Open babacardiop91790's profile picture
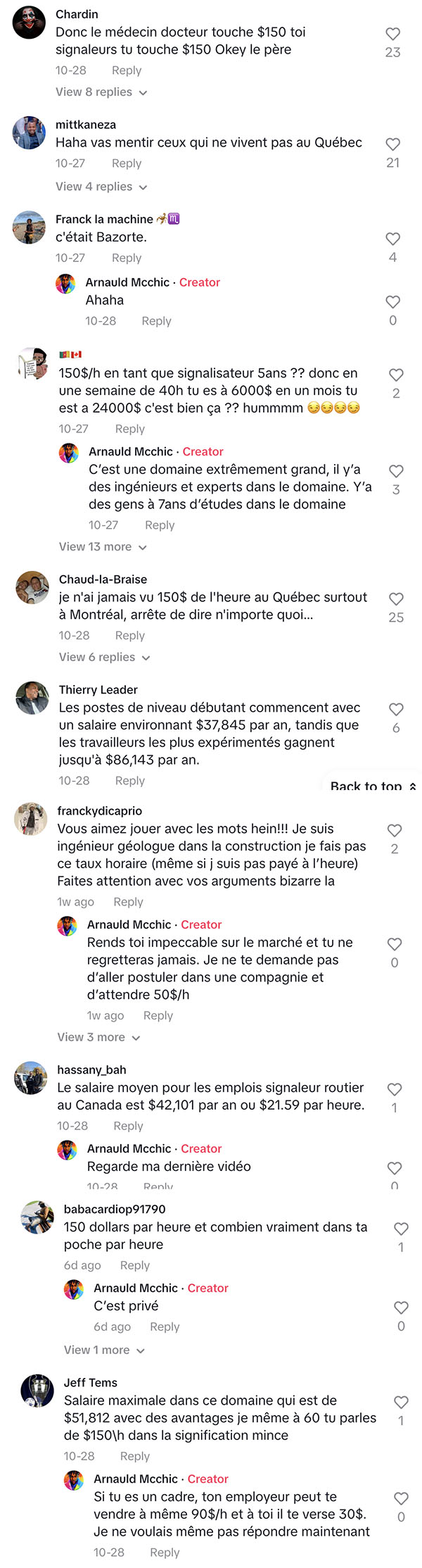The image size is (422, 1568). 38,1217
